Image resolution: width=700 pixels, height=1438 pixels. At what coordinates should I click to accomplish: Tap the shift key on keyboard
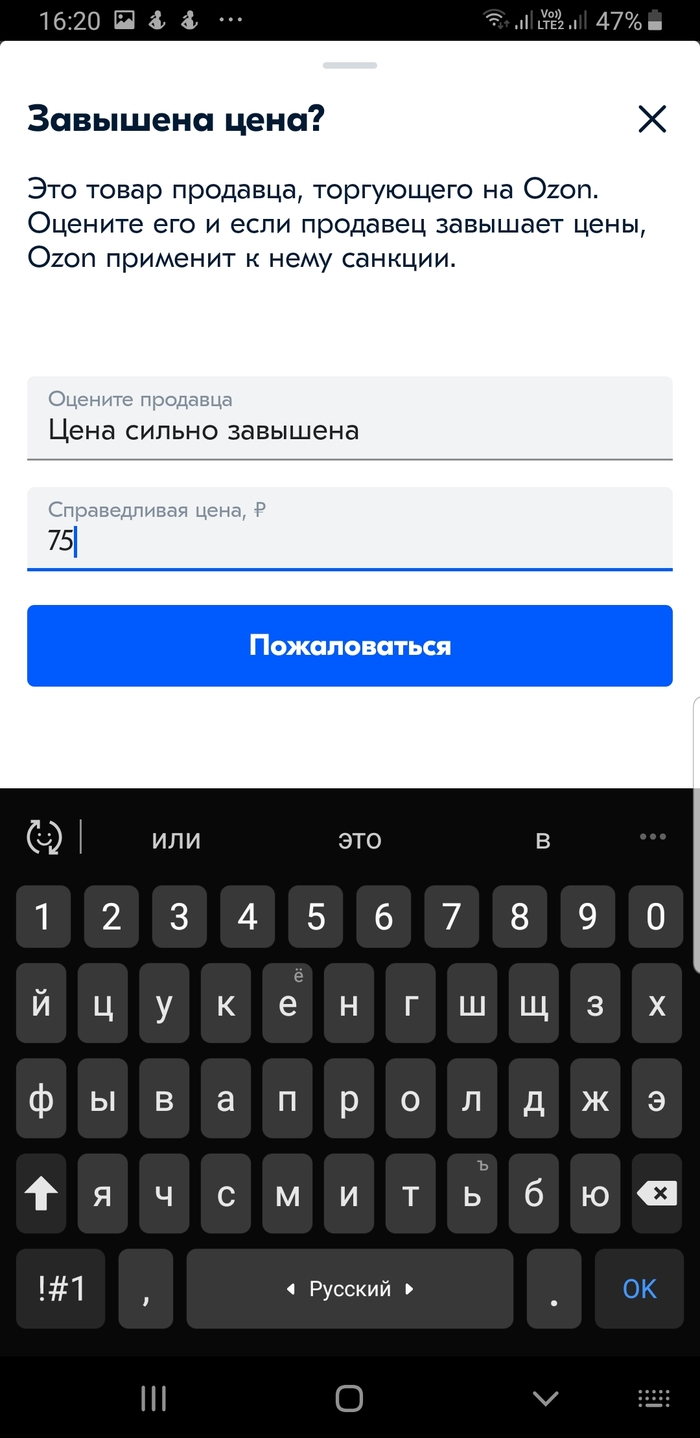point(42,1192)
